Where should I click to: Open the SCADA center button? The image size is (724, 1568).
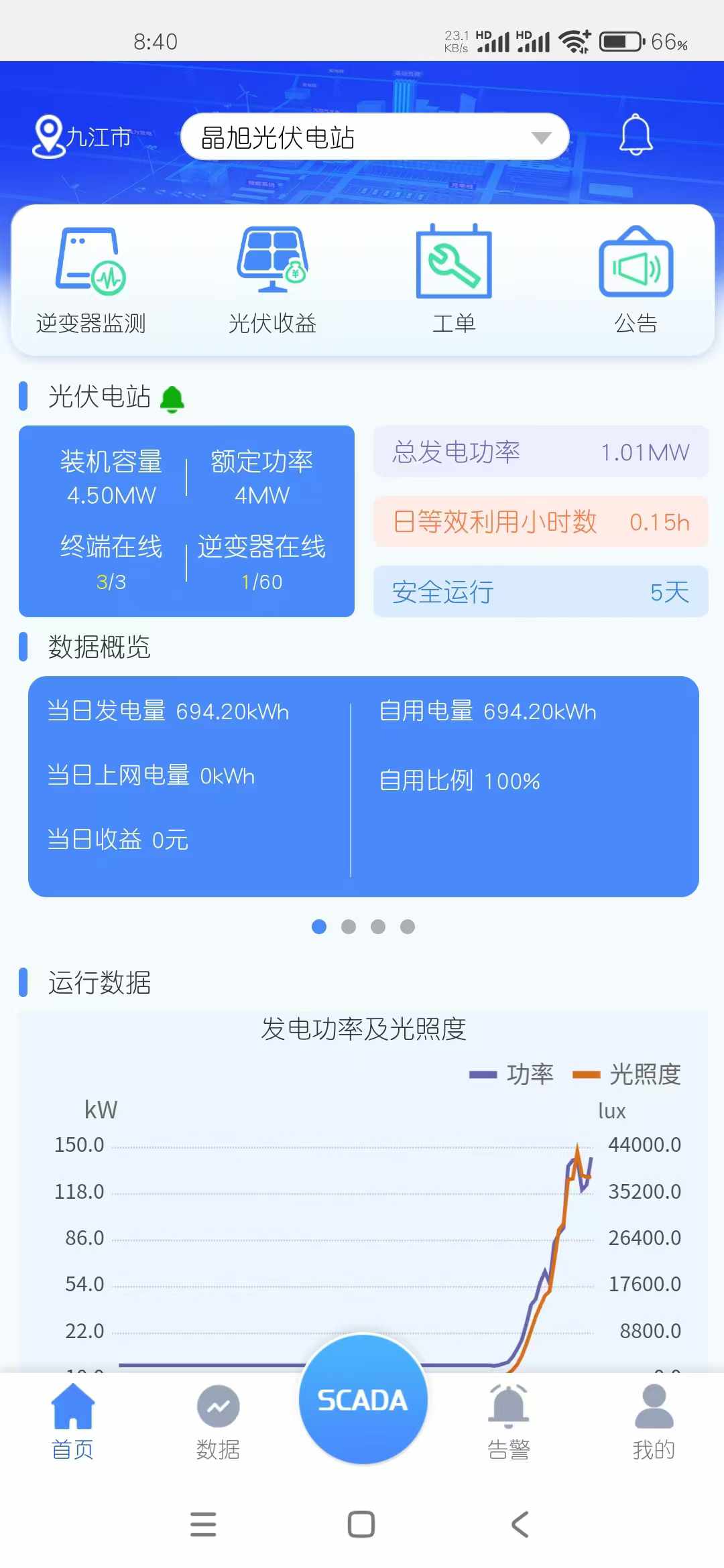point(363,1399)
